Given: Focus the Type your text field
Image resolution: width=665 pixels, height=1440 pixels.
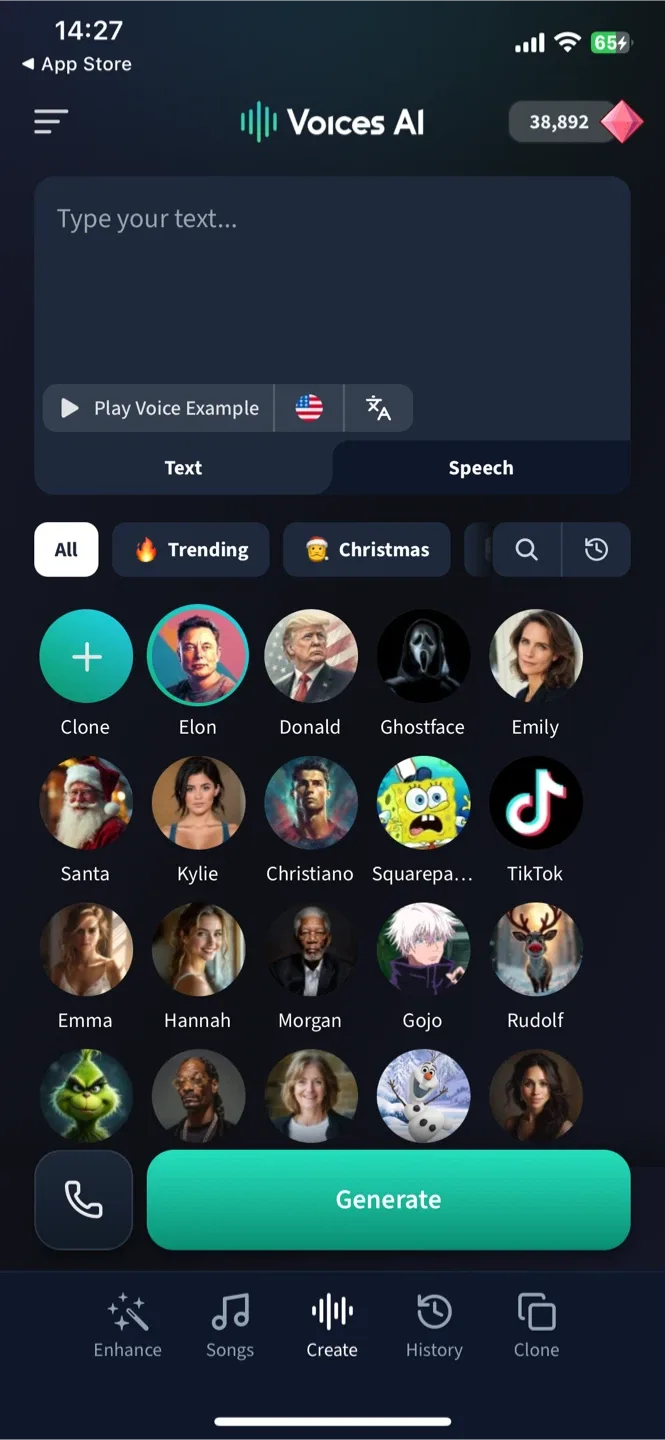Looking at the screenshot, I should (332, 280).
